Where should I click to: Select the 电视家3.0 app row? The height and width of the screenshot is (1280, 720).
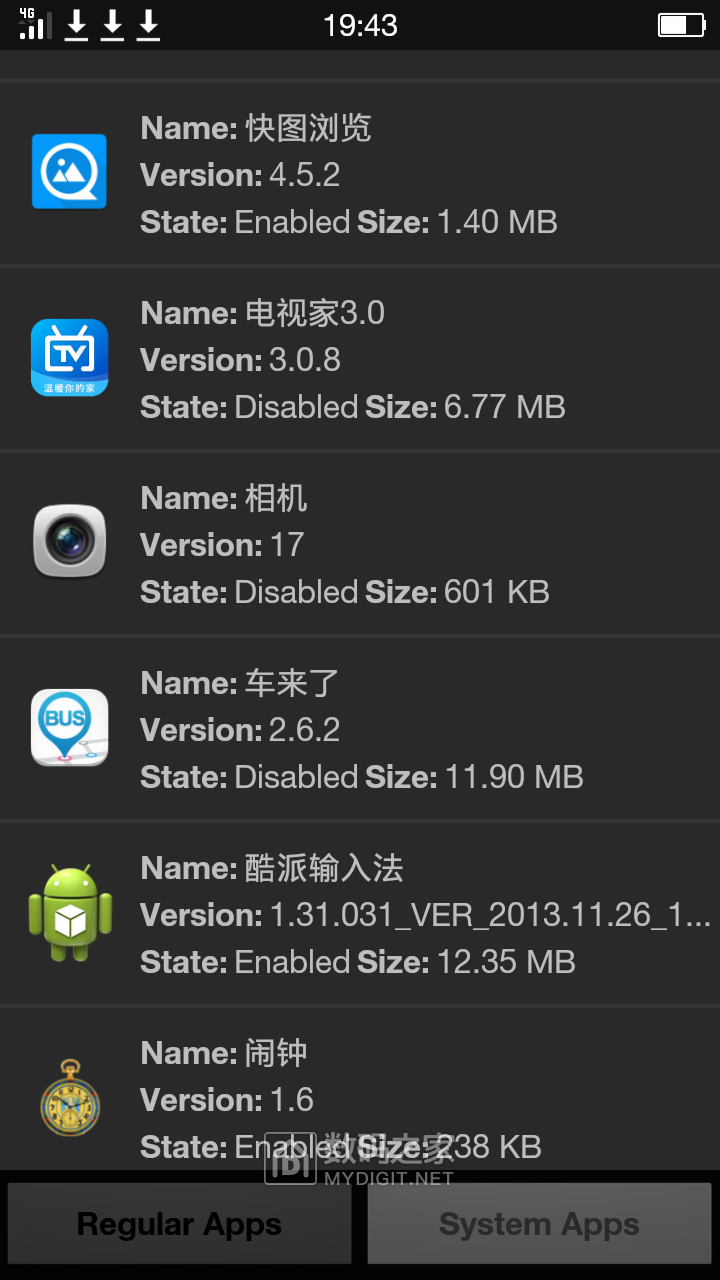[x=360, y=360]
